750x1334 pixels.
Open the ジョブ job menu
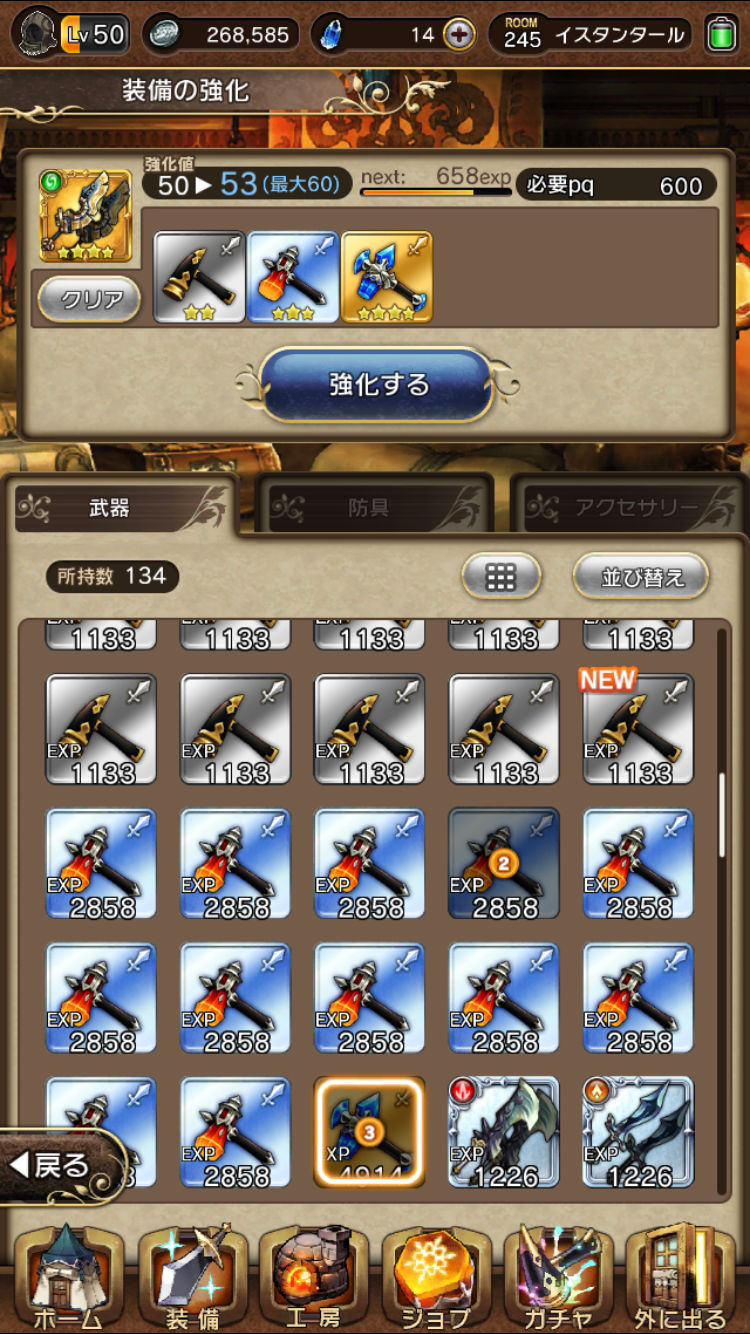coord(436,1280)
